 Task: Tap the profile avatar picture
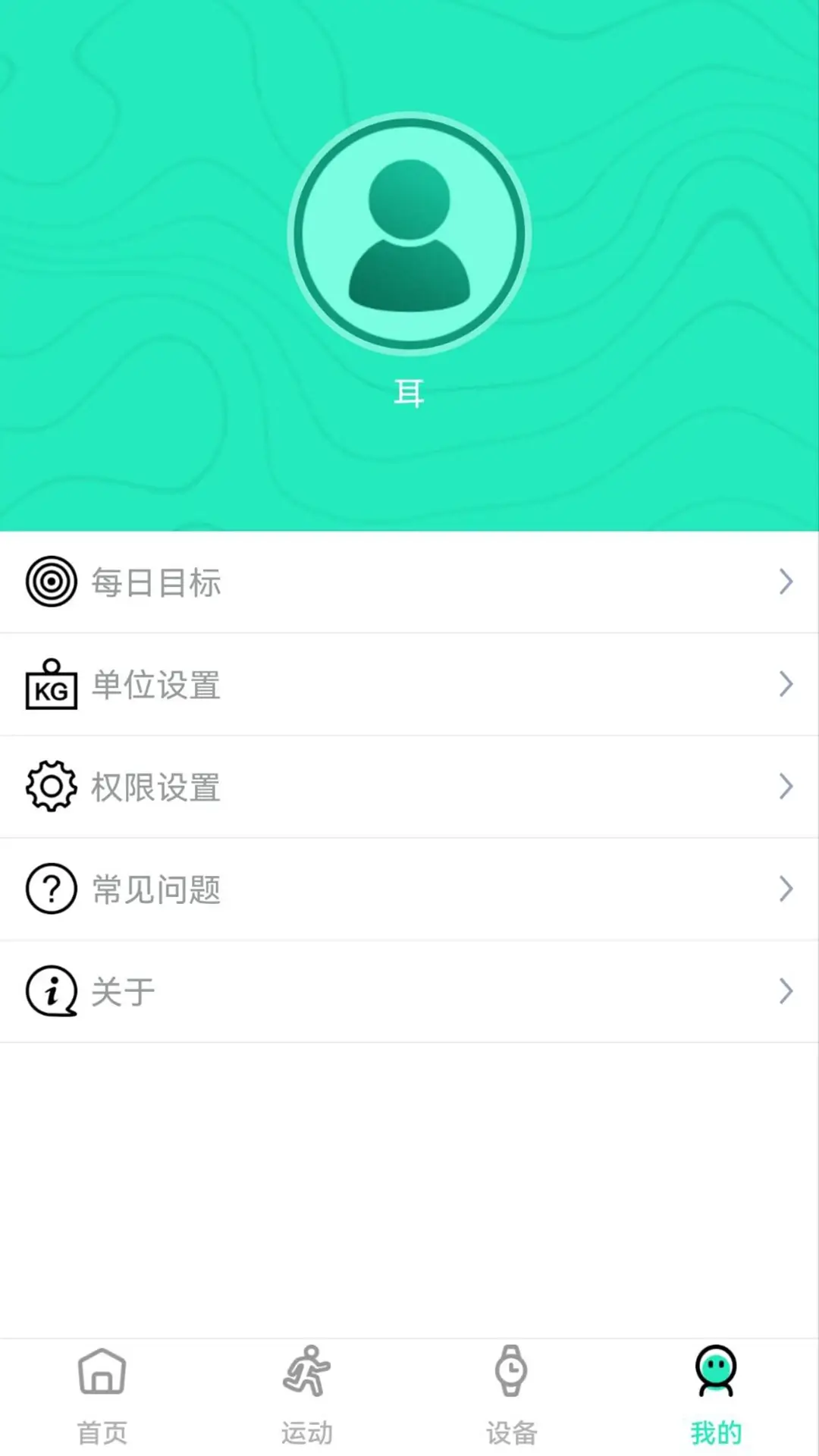[409, 234]
